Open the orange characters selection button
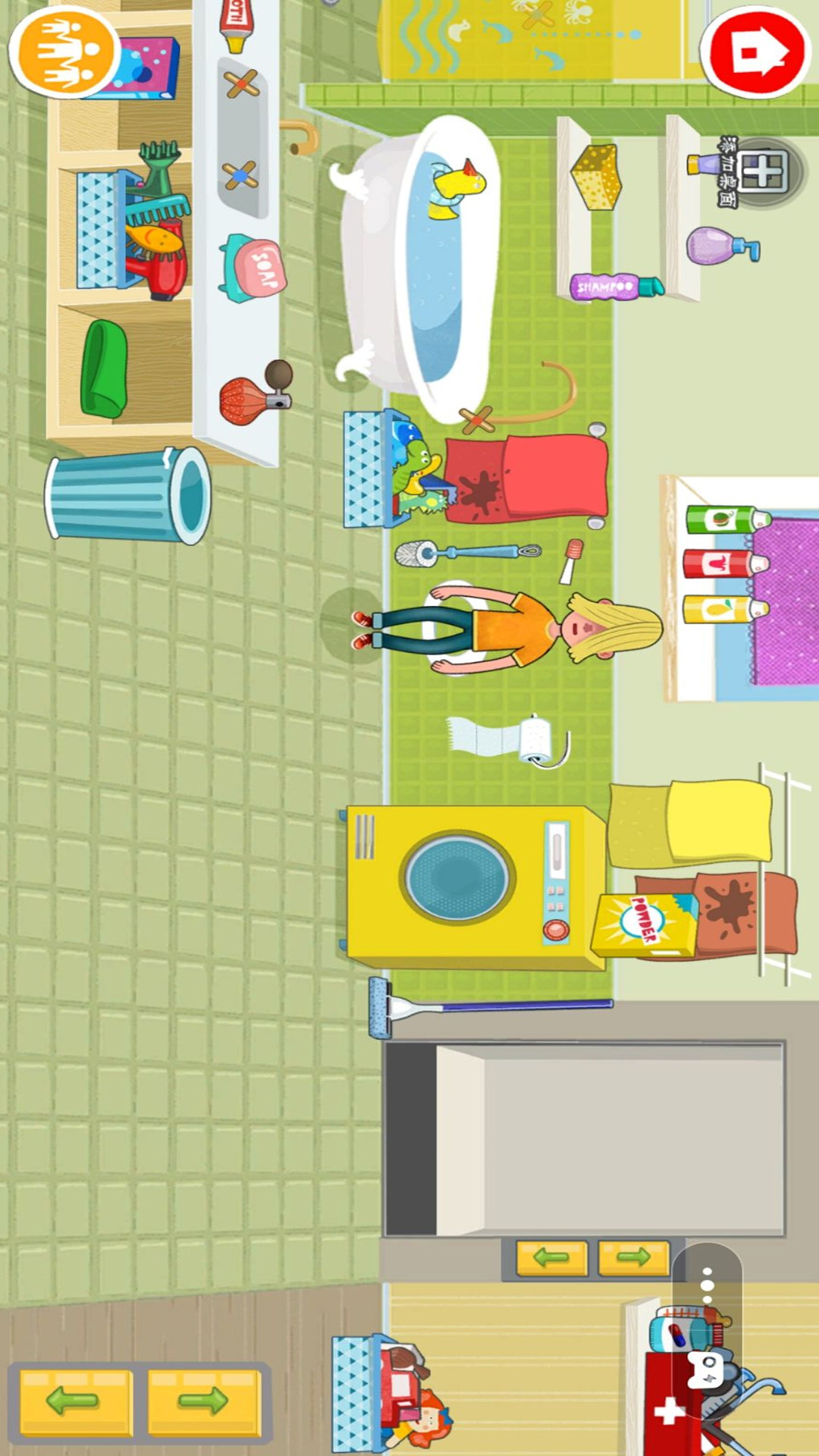 [x=64, y=52]
